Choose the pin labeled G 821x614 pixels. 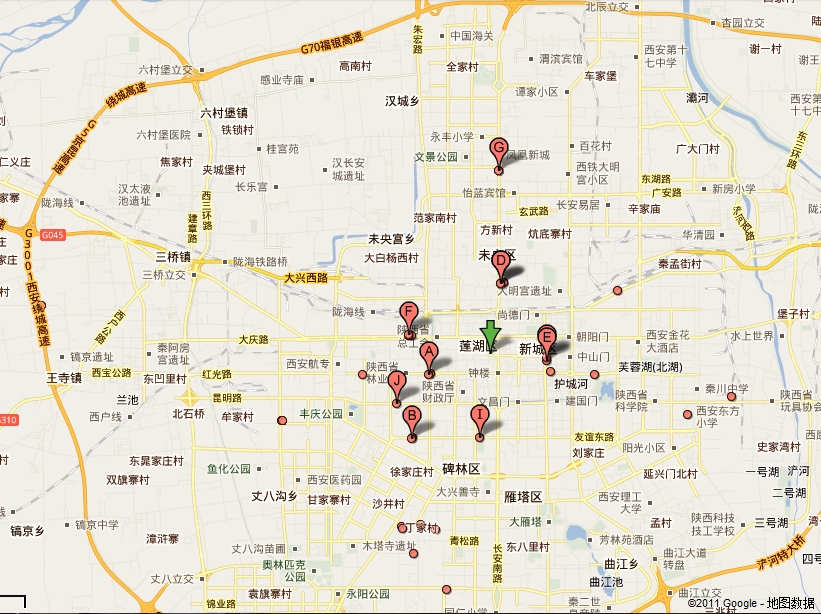pos(499,150)
